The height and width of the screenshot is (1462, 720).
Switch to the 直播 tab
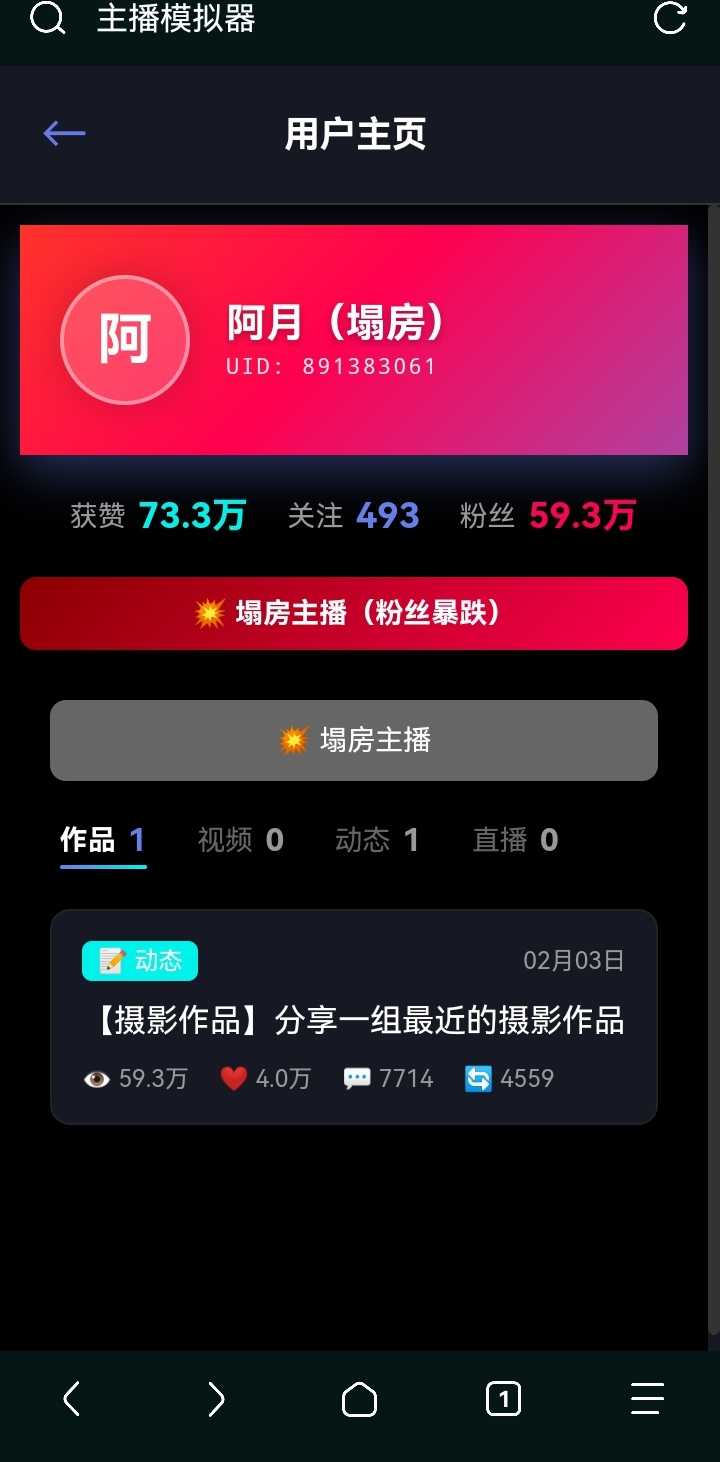click(x=515, y=840)
